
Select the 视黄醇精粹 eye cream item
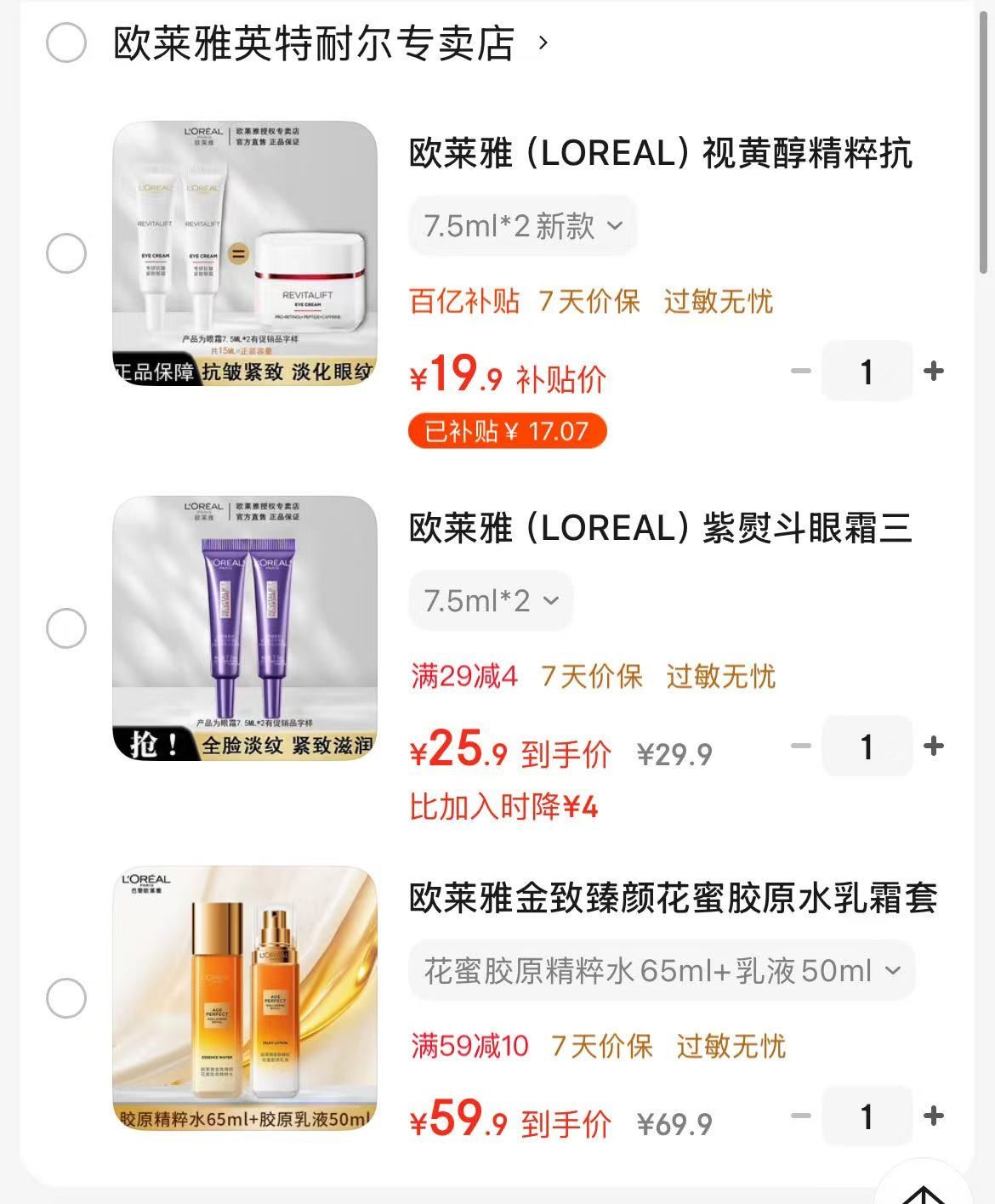click(66, 253)
